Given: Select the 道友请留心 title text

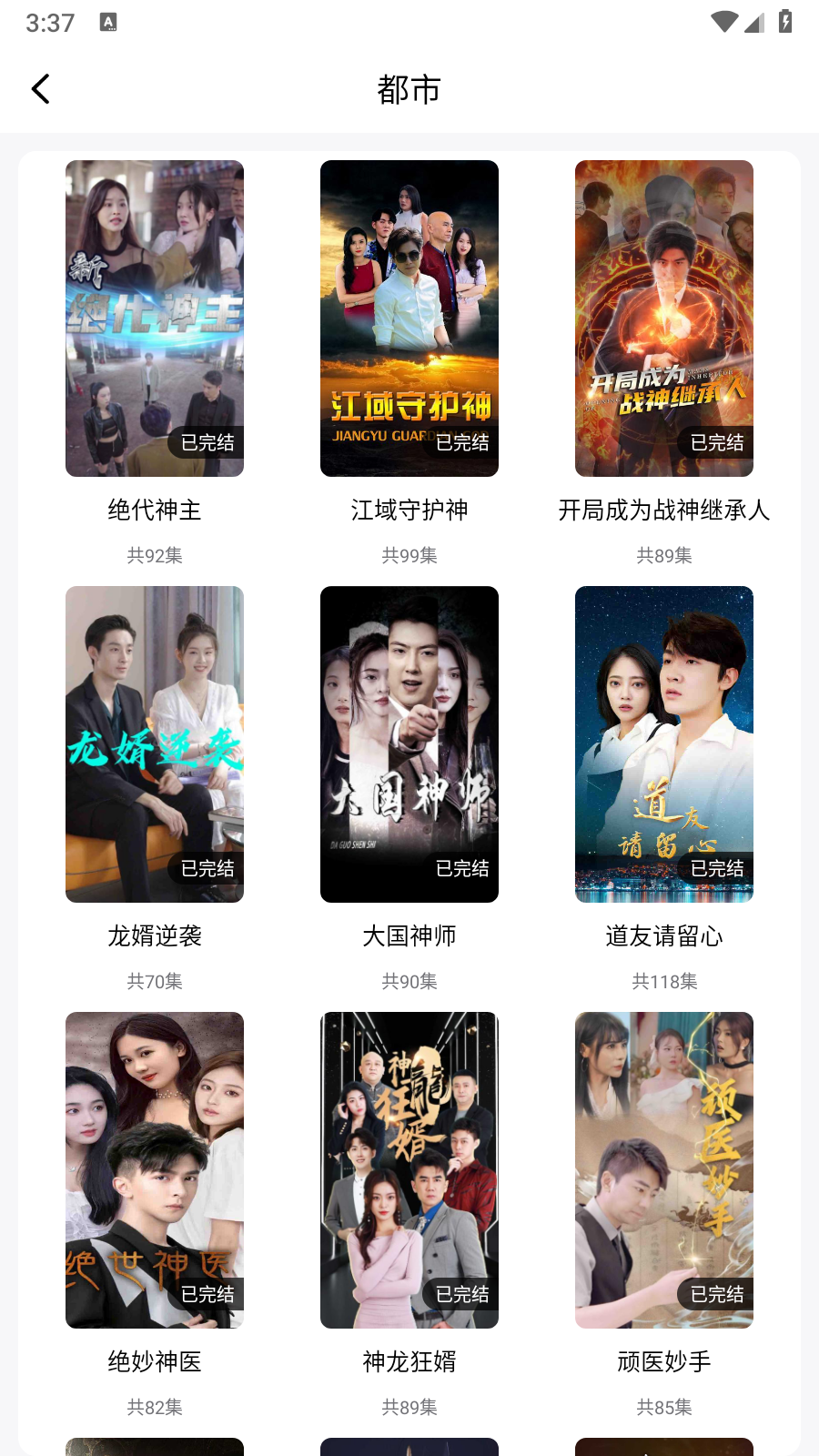Looking at the screenshot, I should pyautogui.click(x=663, y=936).
